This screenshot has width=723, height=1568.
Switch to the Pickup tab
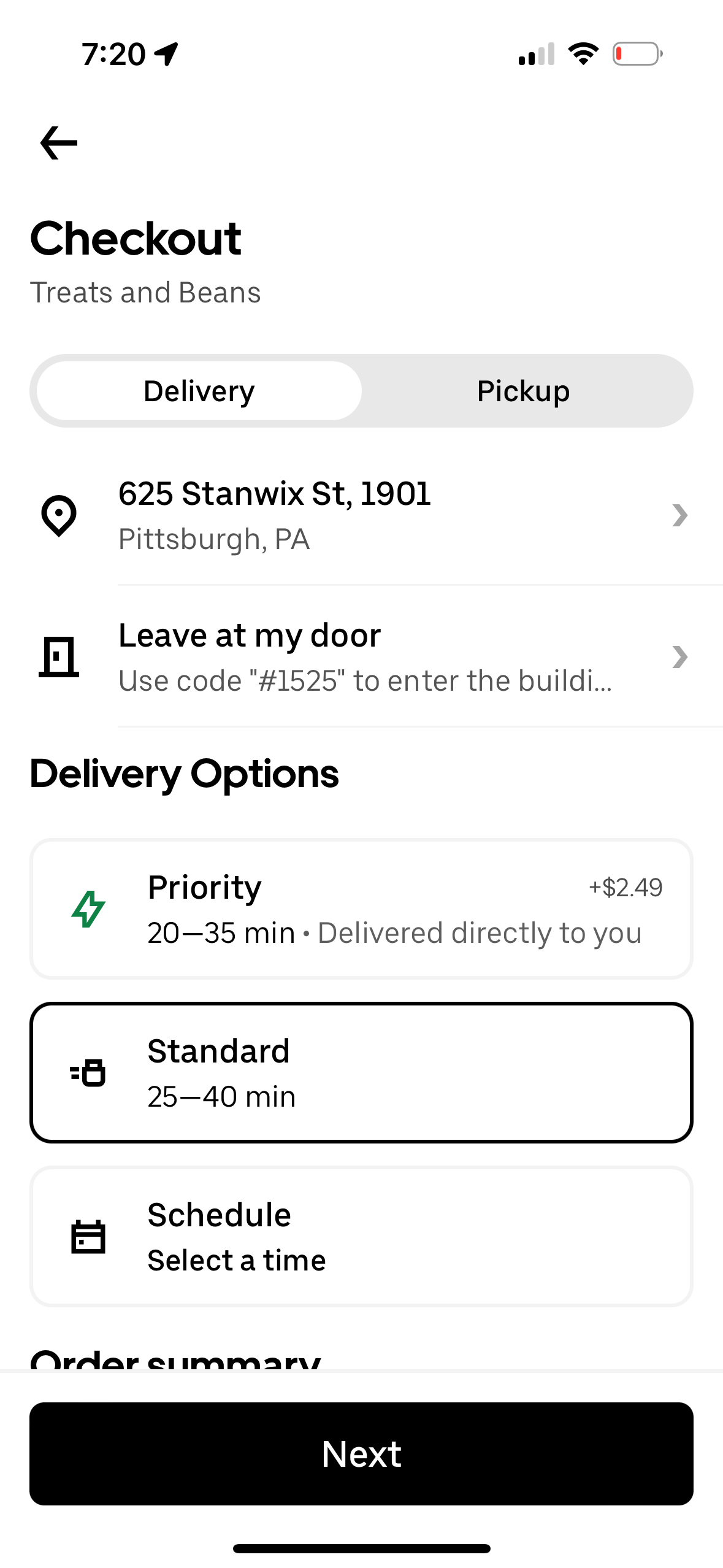click(522, 390)
